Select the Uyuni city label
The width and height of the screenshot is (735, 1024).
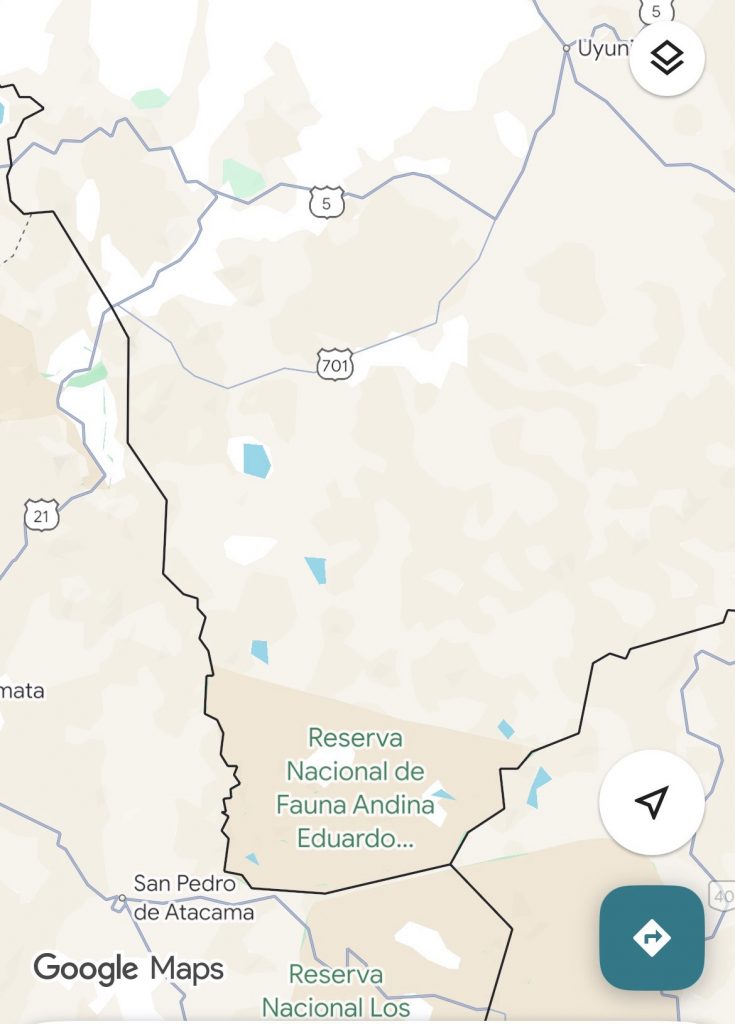pos(603,48)
